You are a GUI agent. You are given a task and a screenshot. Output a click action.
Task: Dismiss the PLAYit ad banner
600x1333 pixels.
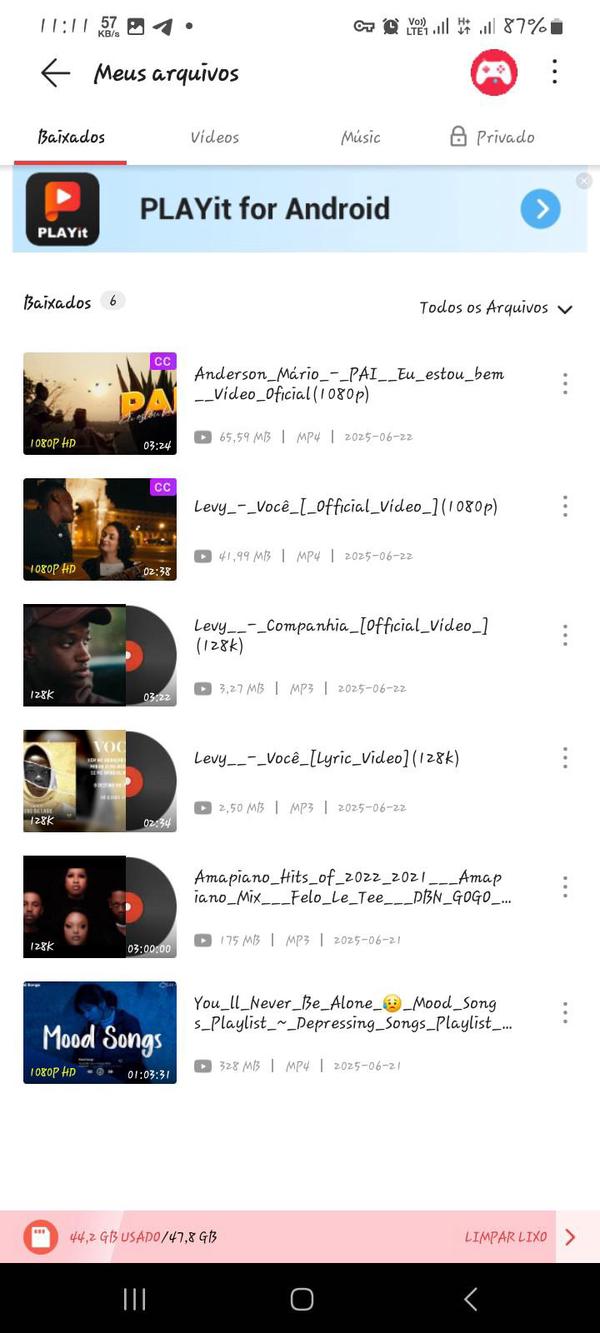(584, 181)
